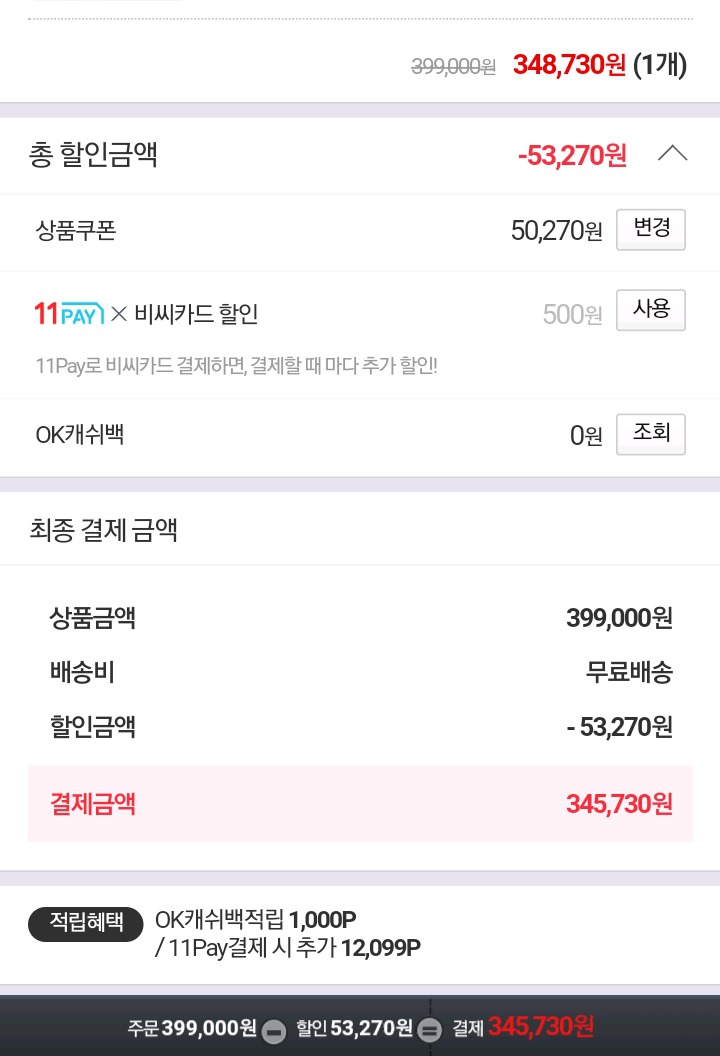Collapse the 총 할인금액 section
The image size is (720, 1056).
(672, 154)
